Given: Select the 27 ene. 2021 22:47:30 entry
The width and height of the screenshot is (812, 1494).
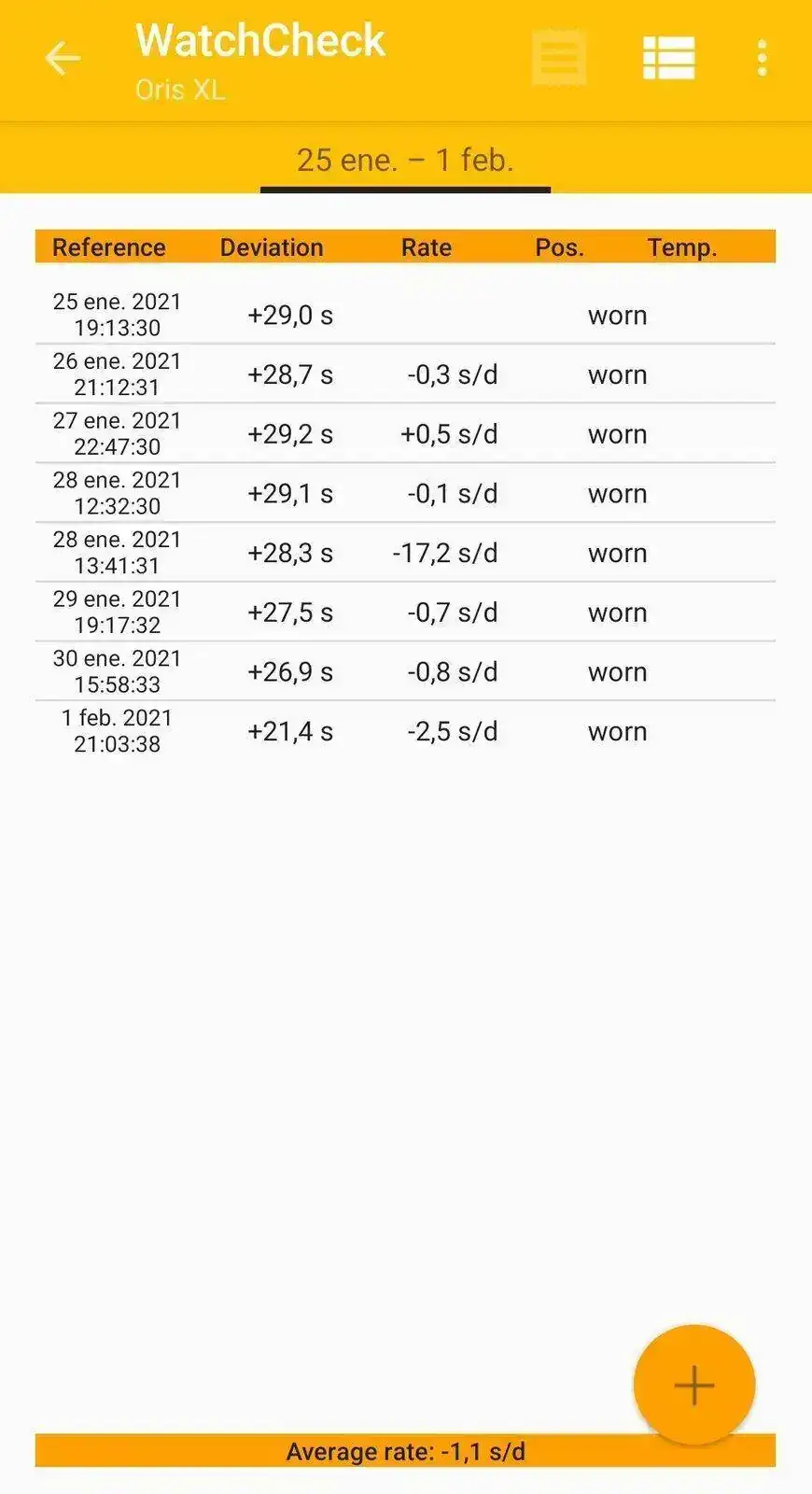Looking at the screenshot, I should coord(405,434).
